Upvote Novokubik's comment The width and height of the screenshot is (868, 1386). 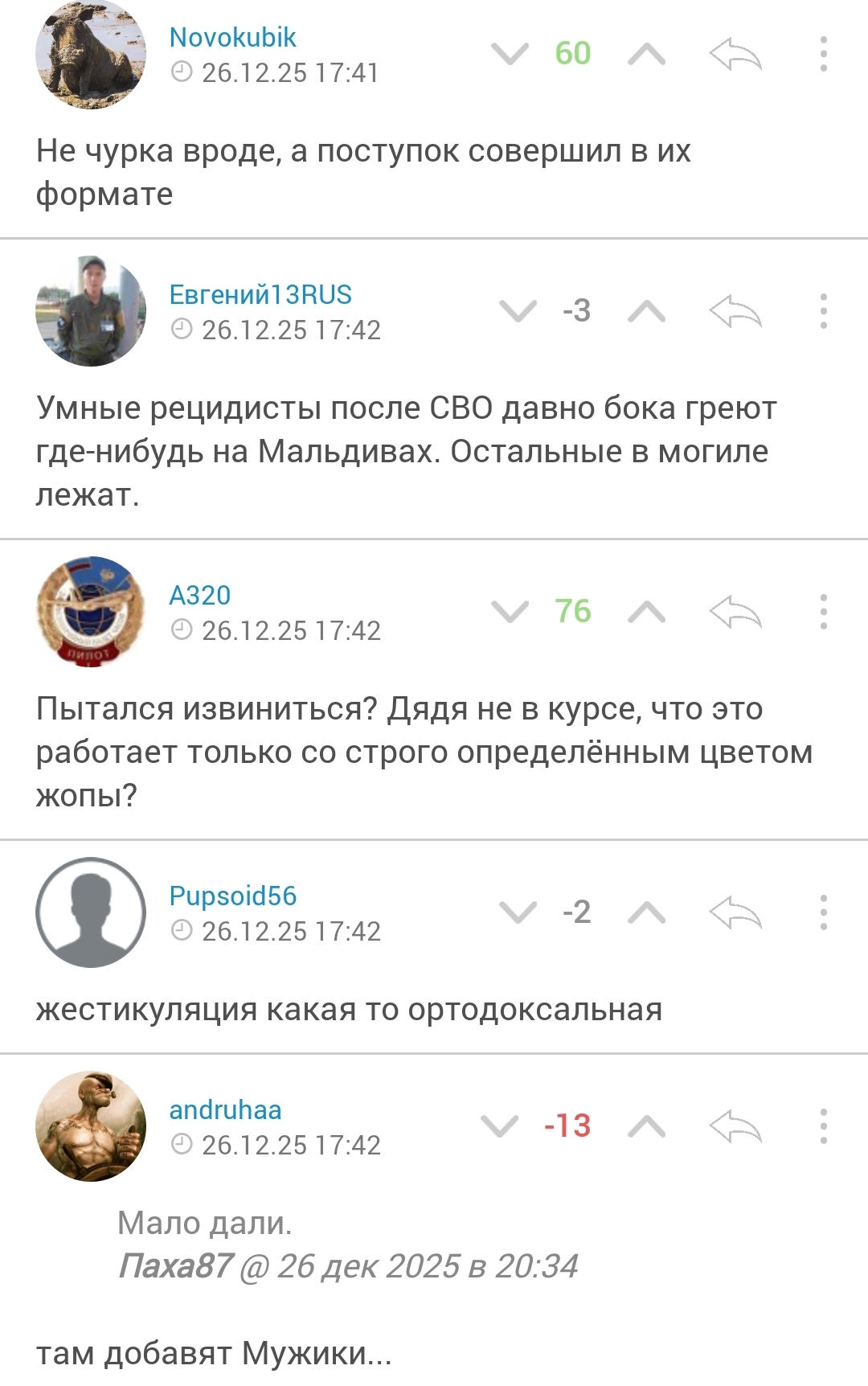click(x=646, y=54)
